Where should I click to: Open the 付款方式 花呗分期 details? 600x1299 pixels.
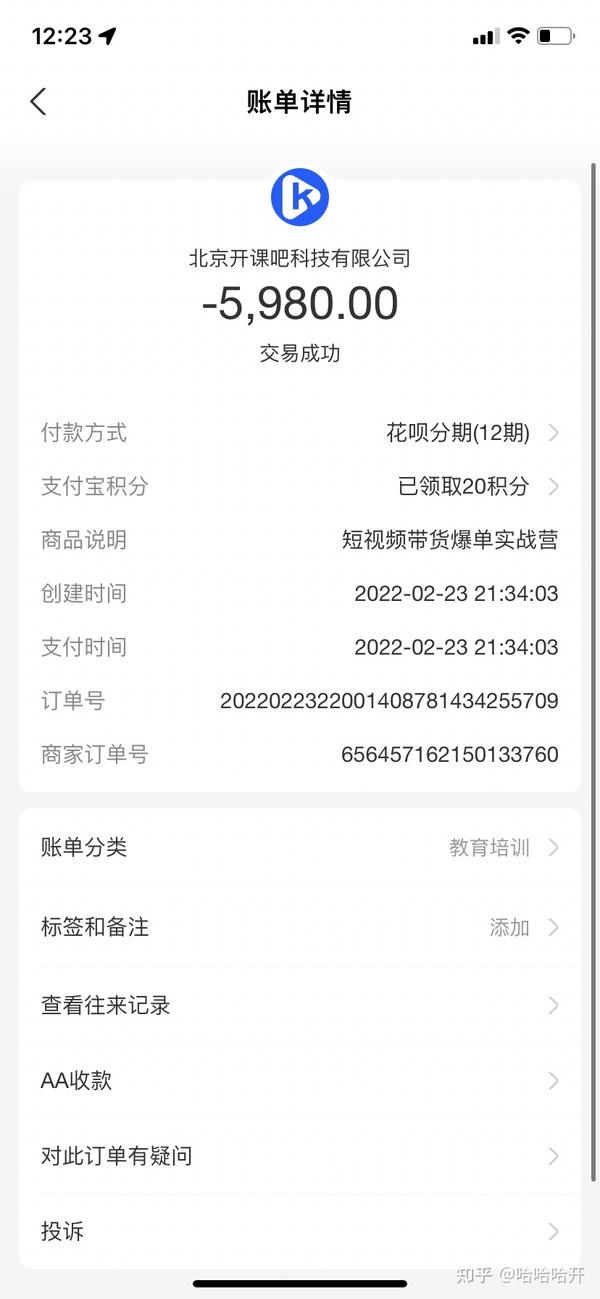(300, 433)
